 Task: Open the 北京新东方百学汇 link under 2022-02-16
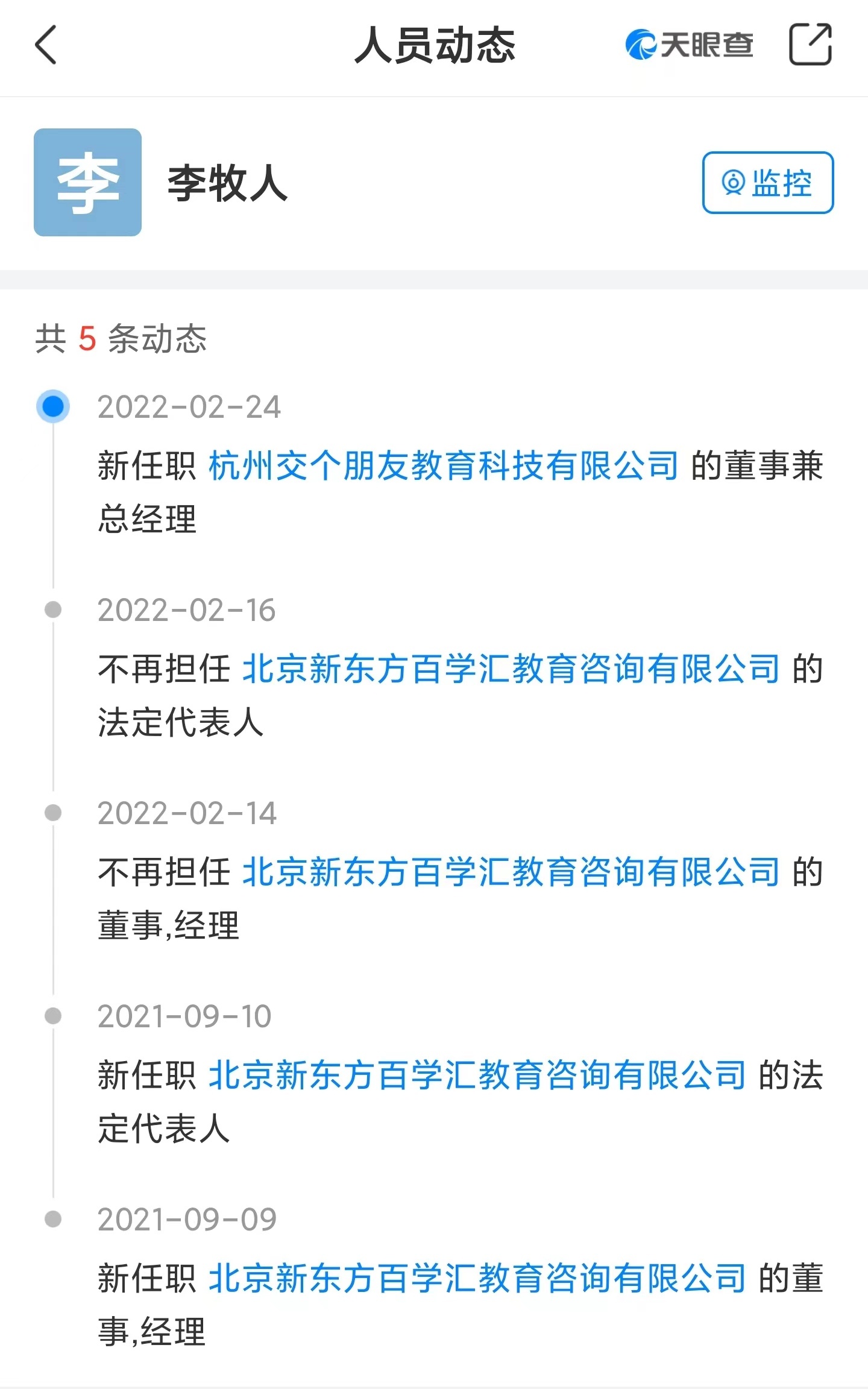pos(512,669)
